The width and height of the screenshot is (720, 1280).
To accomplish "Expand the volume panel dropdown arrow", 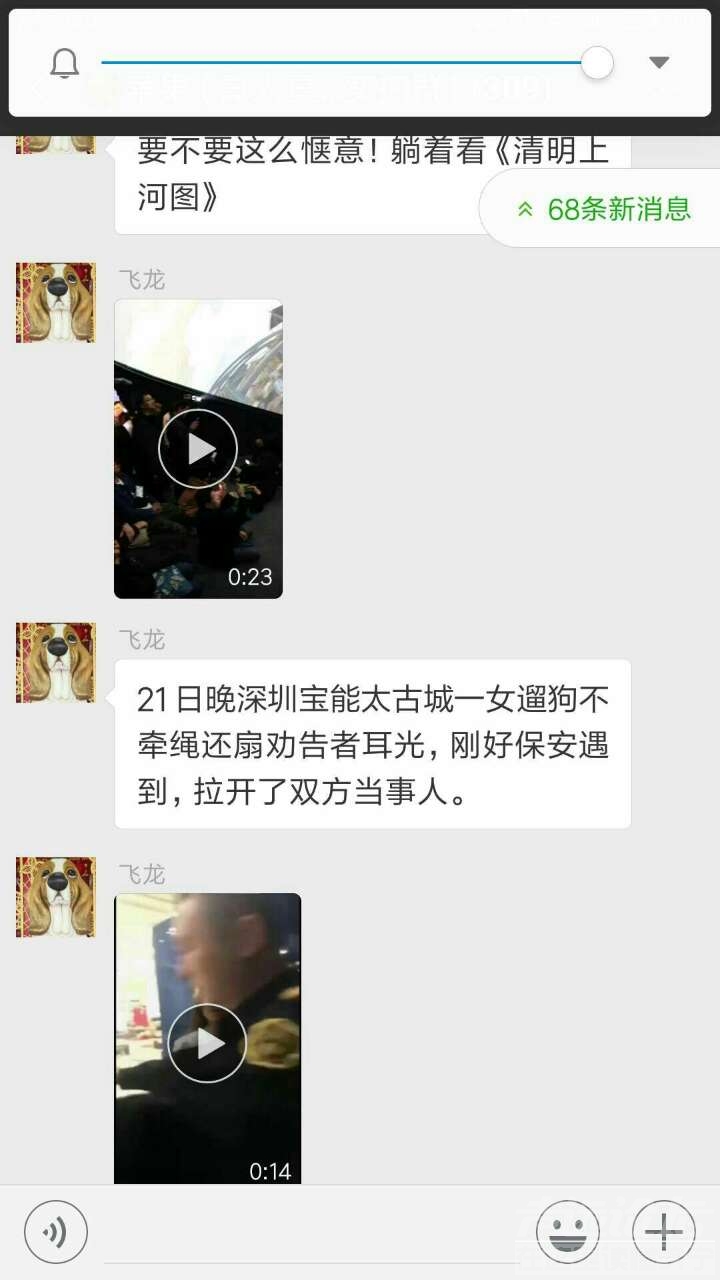I will pyautogui.click(x=658, y=62).
